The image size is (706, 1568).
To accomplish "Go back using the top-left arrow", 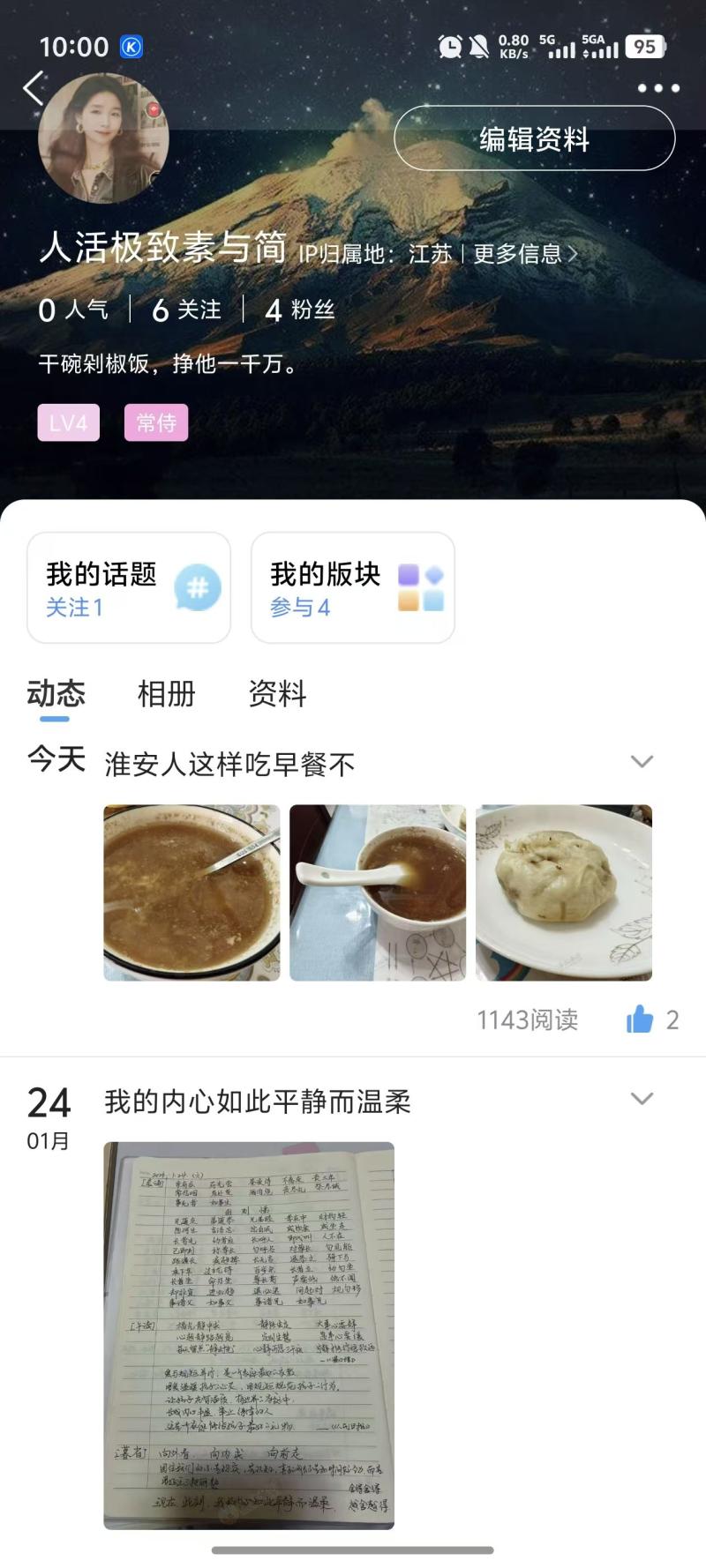I will (x=34, y=88).
